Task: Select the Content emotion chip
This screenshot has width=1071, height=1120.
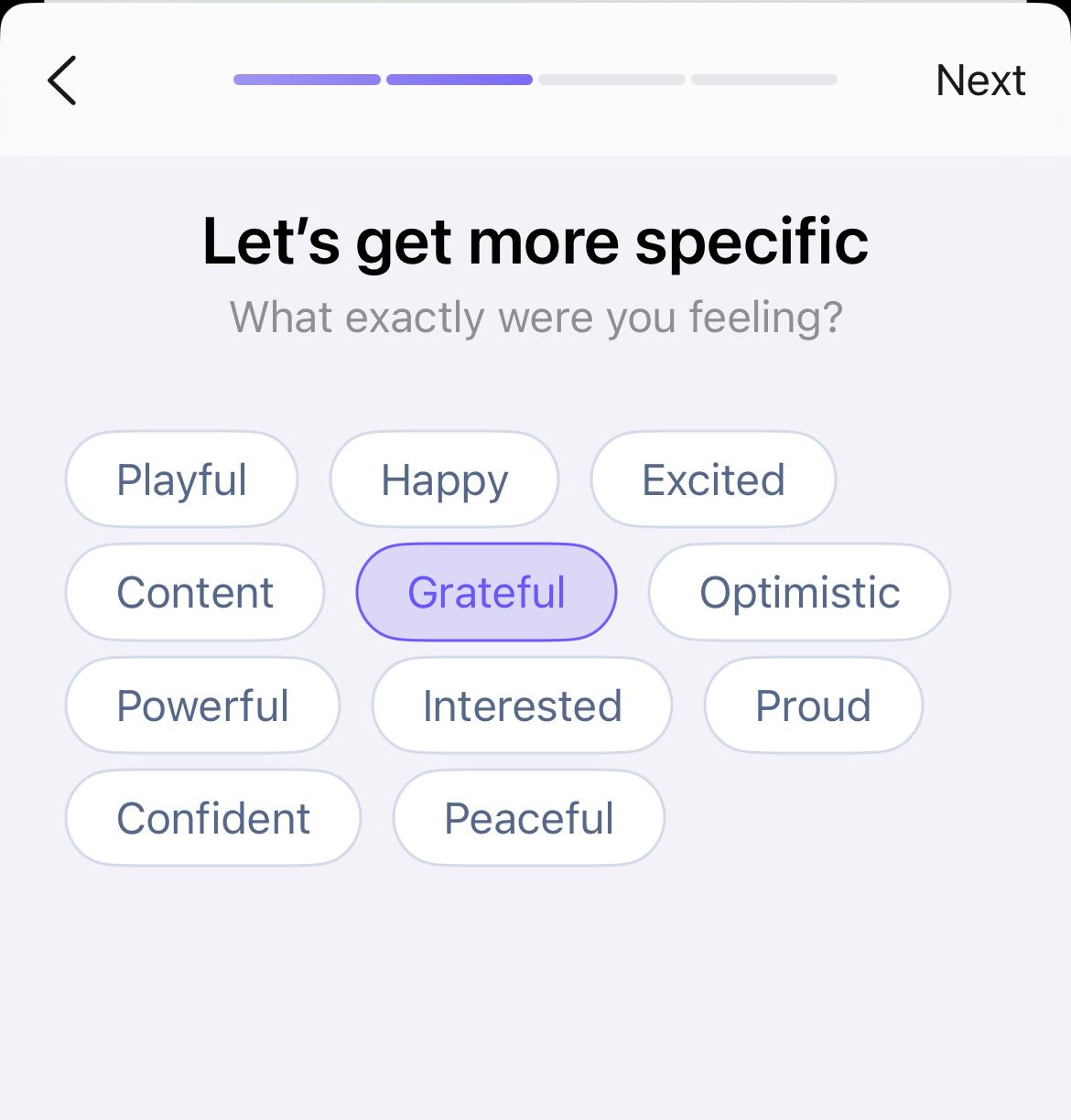Action: (194, 592)
